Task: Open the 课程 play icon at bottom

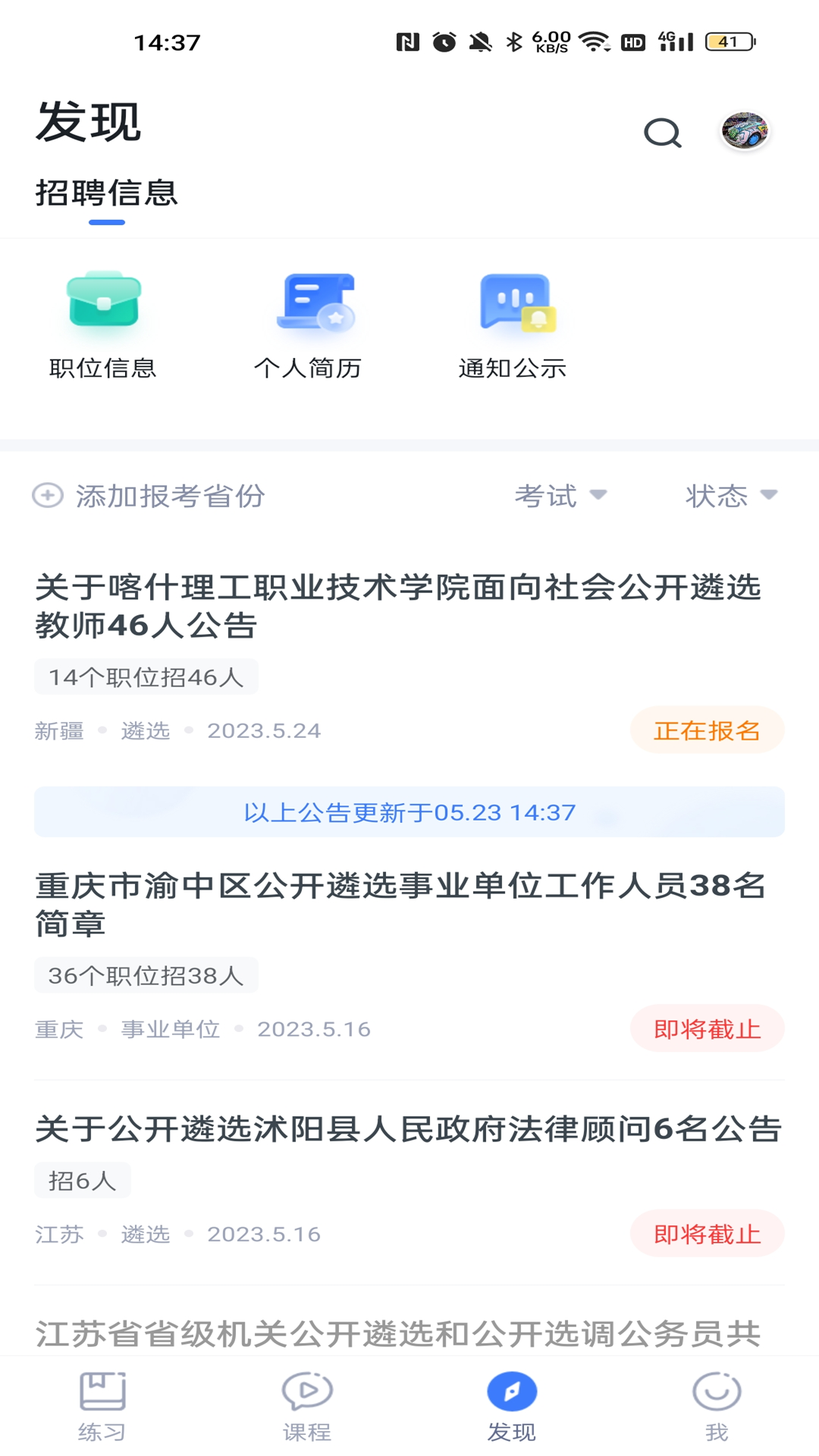Action: [306, 1402]
